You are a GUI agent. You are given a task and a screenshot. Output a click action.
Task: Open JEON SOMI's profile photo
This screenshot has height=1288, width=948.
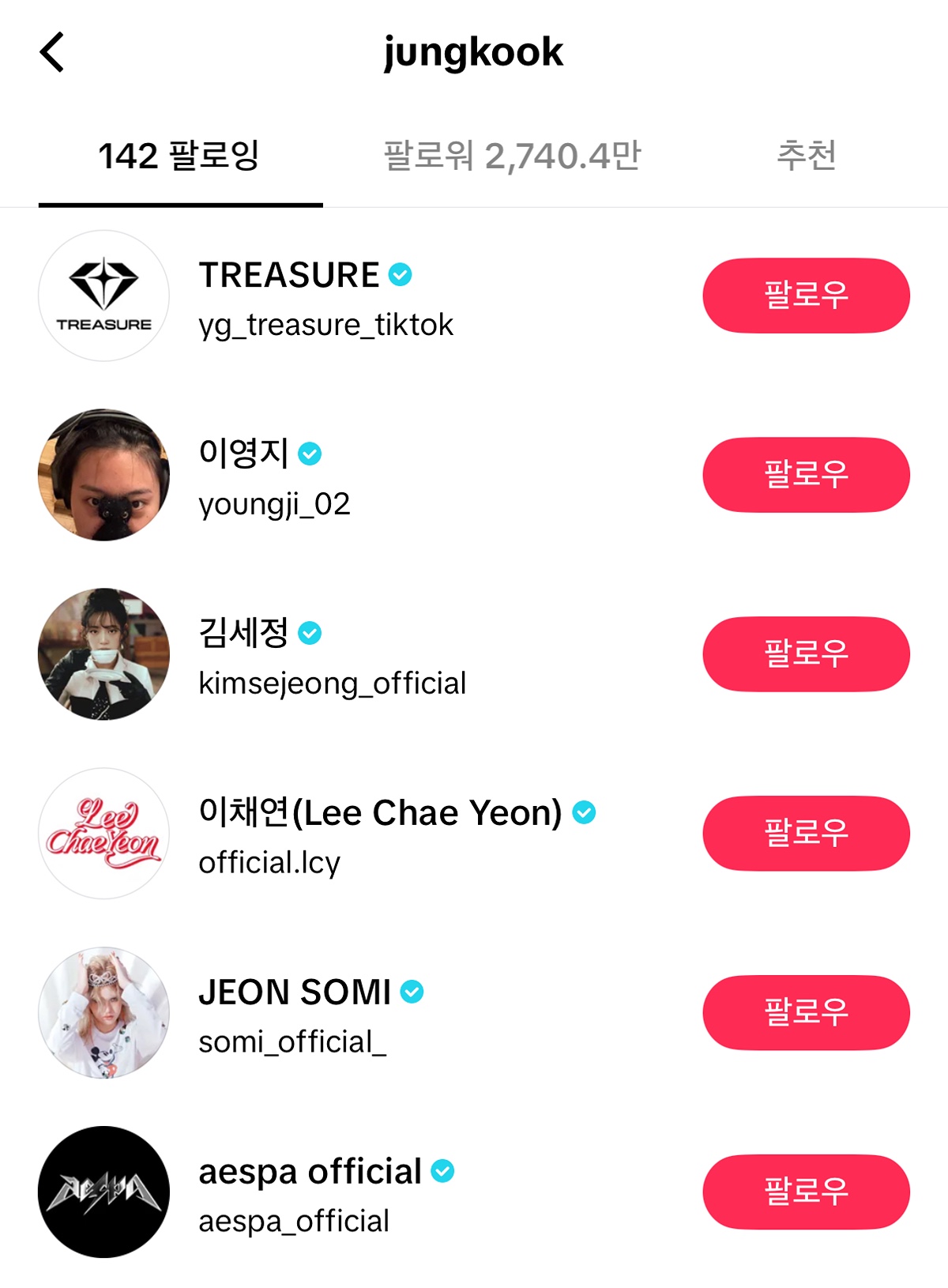coord(103,1012)
